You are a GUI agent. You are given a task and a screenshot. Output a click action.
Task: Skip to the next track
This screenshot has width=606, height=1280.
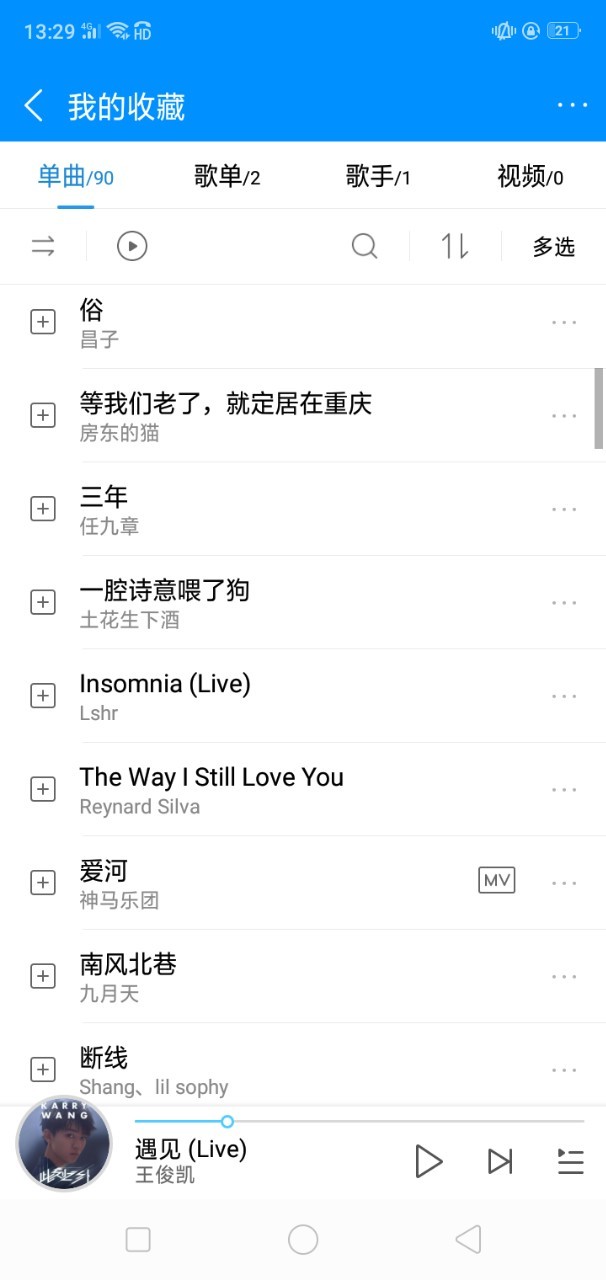tap(500, 1161)
